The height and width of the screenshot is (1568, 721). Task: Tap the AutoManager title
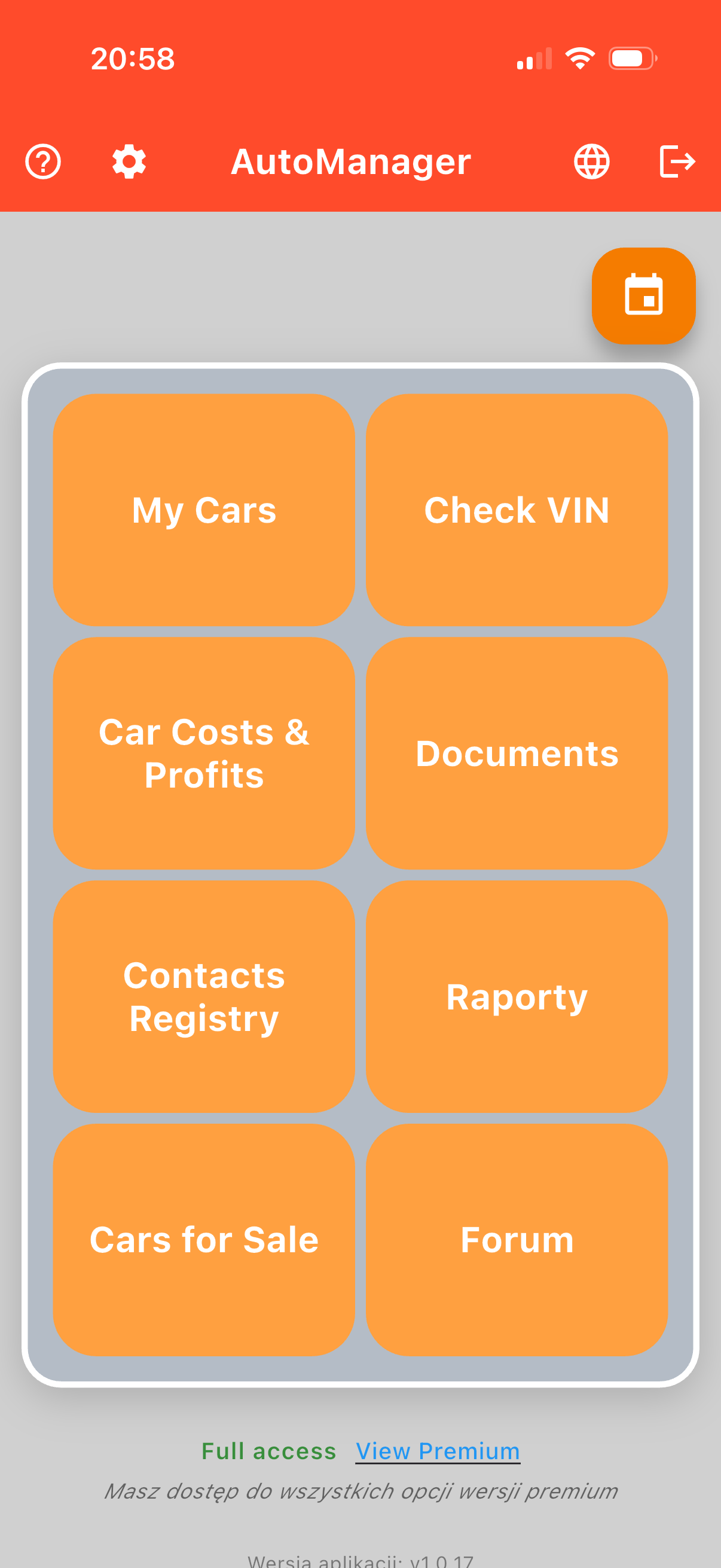pyautogui.click(x=351, y=161)
